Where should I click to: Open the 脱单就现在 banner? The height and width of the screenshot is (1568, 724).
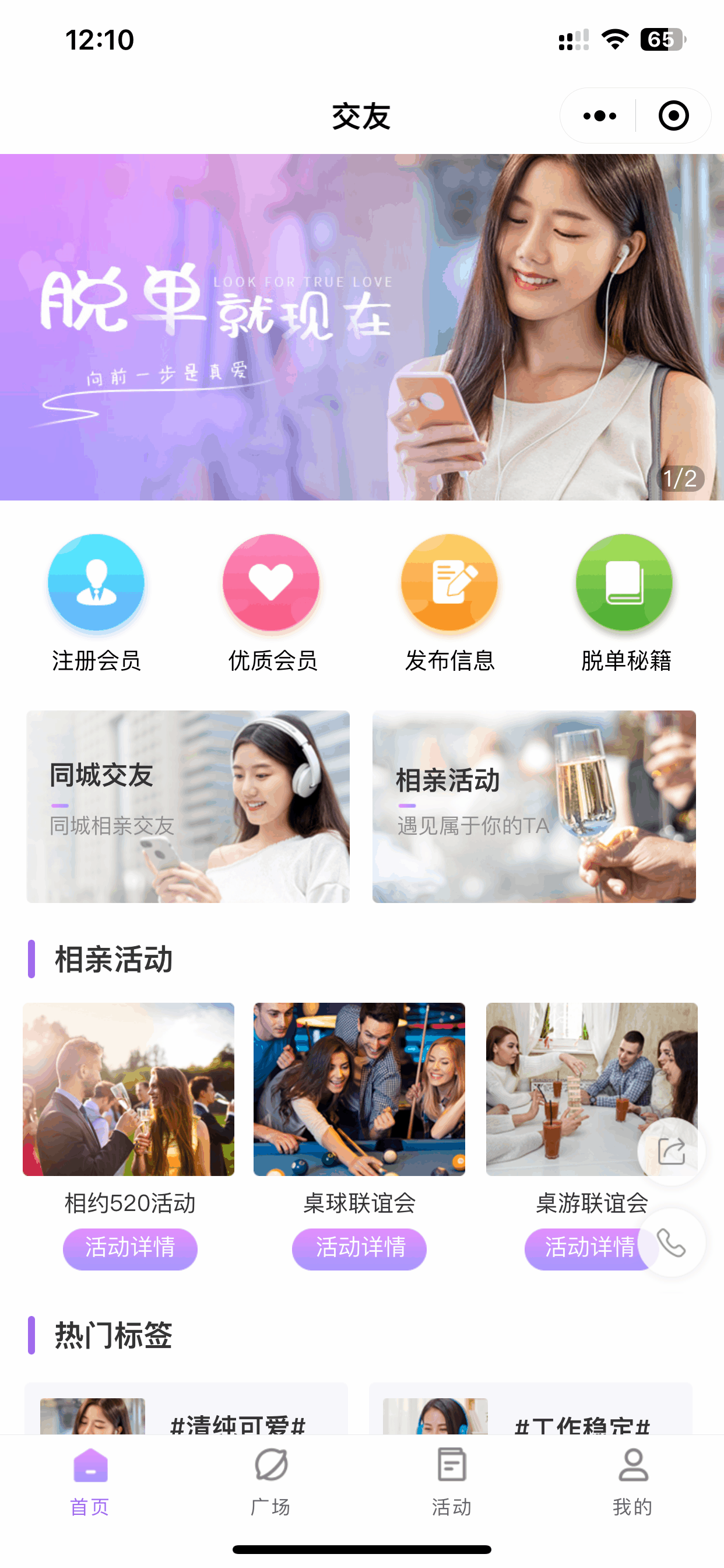click(361, 327)
